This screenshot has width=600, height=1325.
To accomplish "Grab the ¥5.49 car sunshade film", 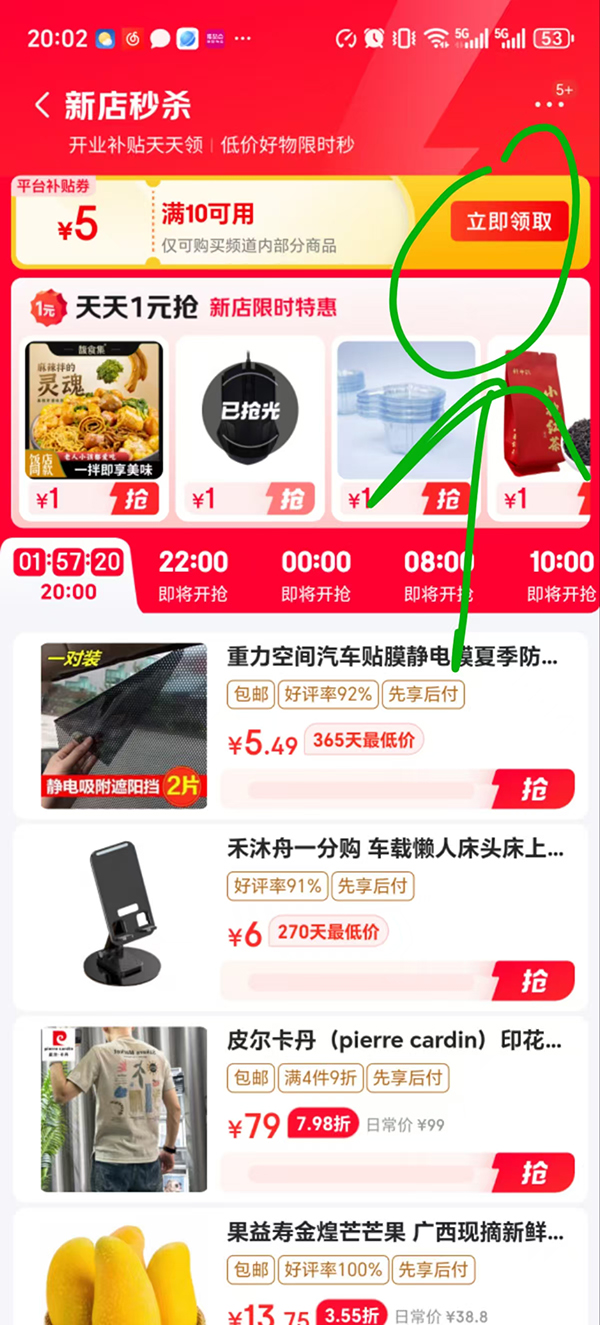I will coord(533,788).
